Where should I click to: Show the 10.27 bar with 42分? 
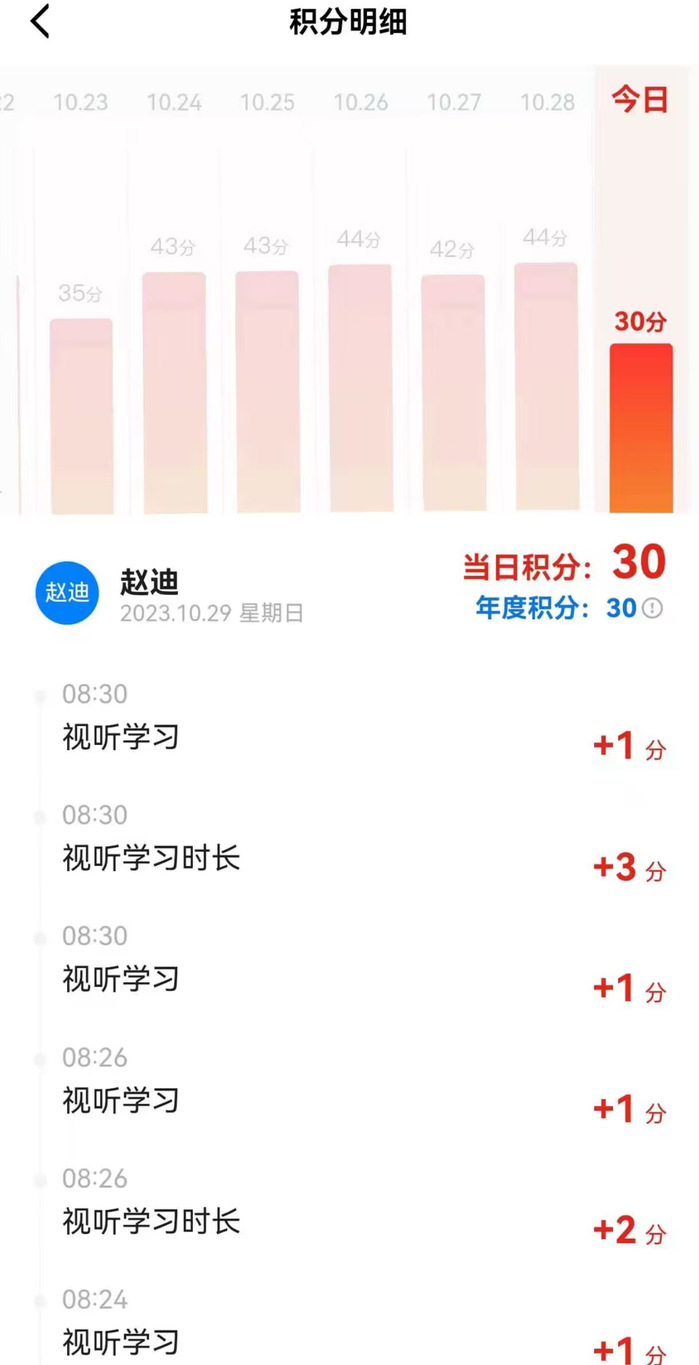pos(453,393)
